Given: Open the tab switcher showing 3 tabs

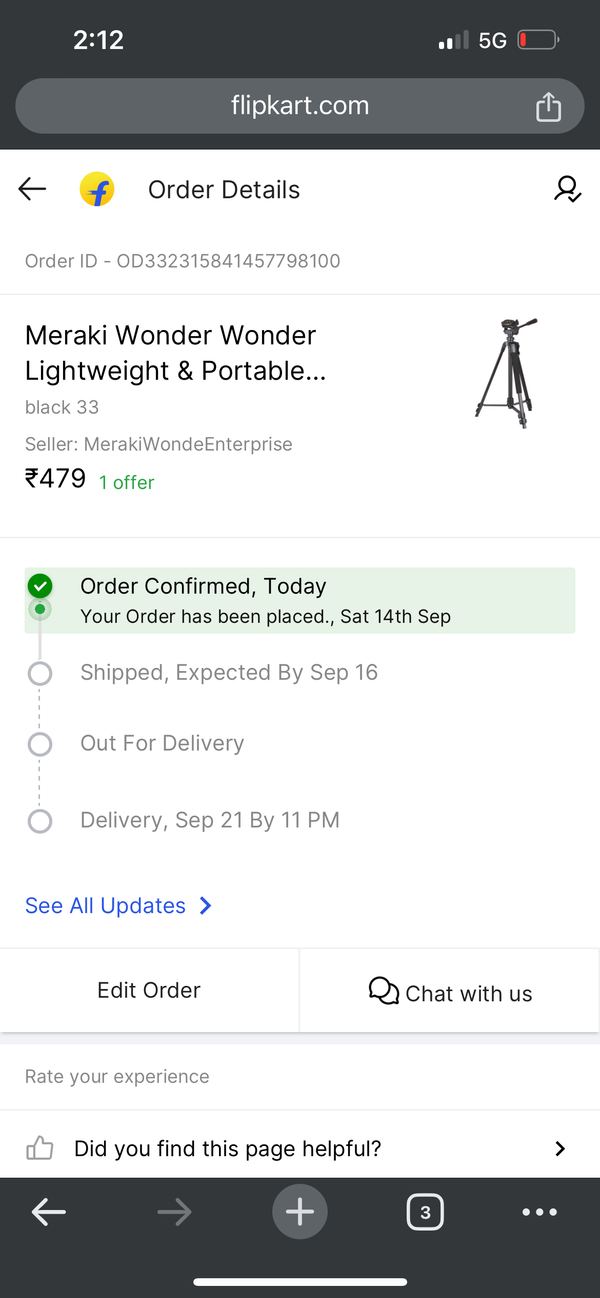Looking at the screenshot, I should pyautogui.click(x=425, y=1213).
